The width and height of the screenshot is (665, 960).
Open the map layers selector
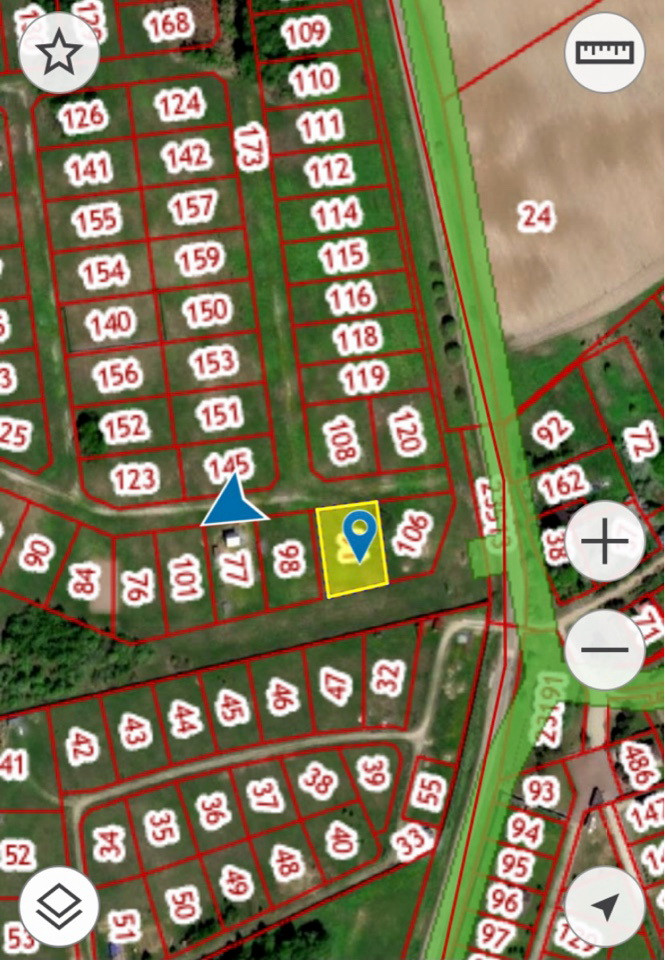click(x=59, y=906)
